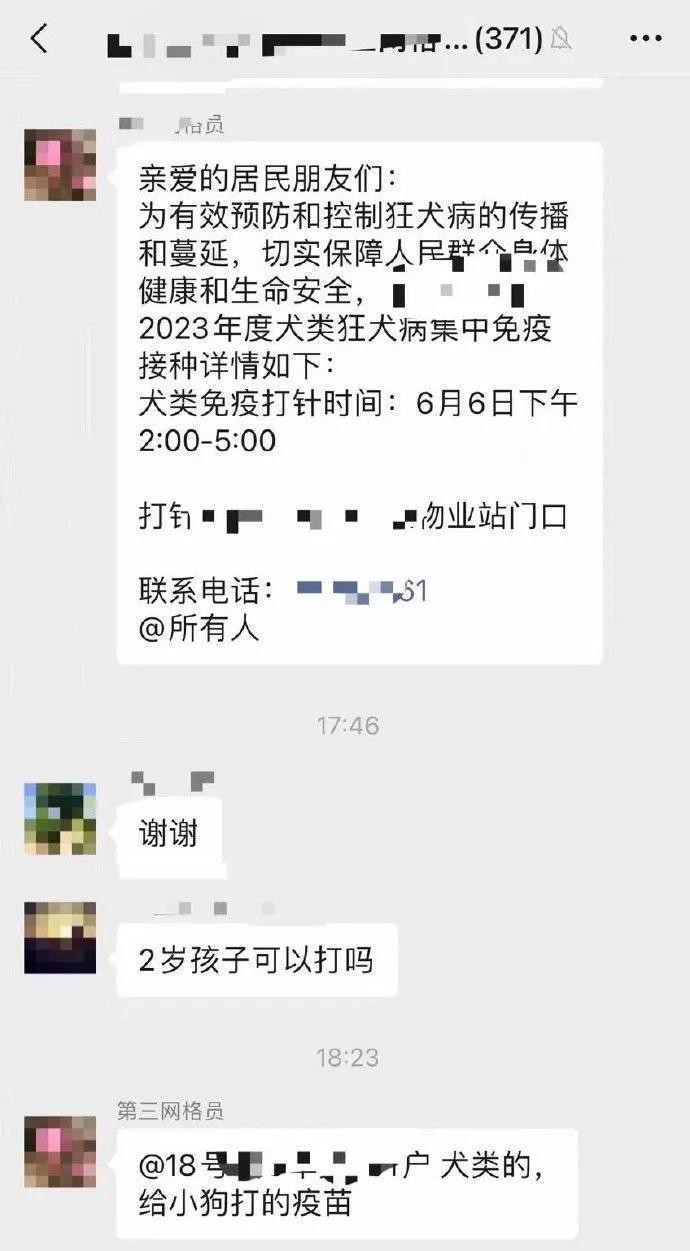Open the group chat options menu

point(645,40)
